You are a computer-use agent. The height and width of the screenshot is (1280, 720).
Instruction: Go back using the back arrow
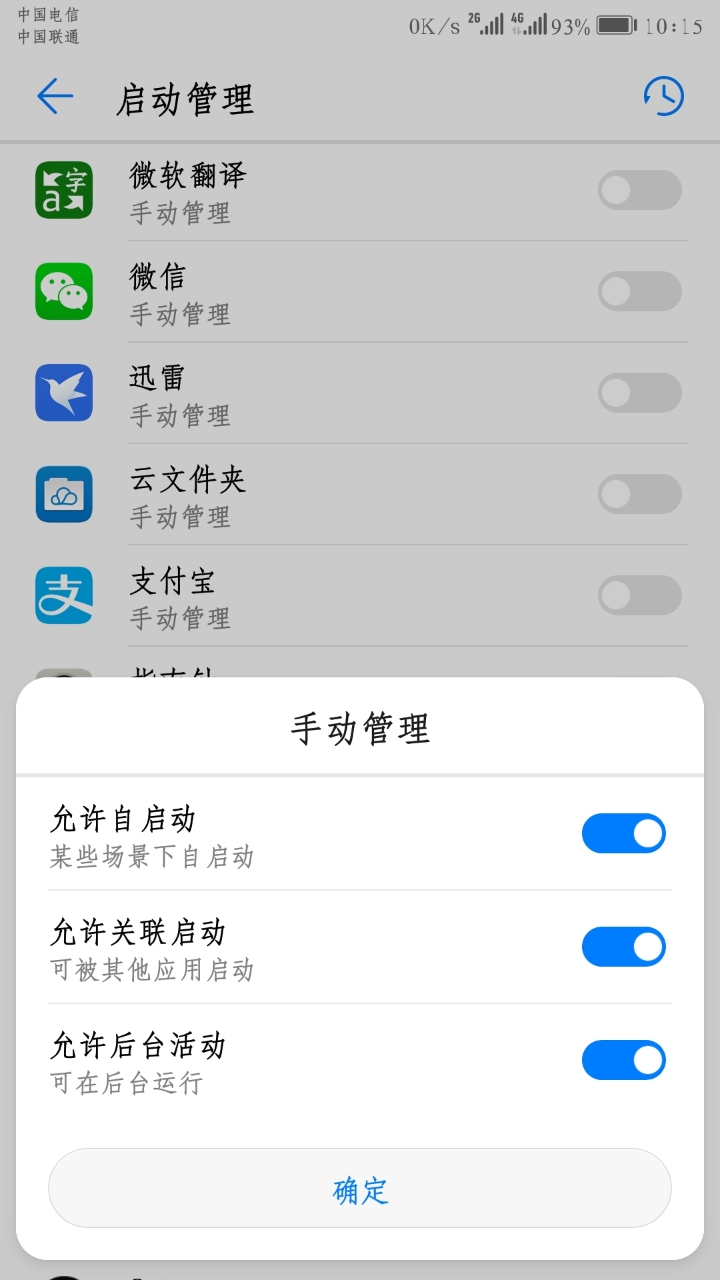55,97
